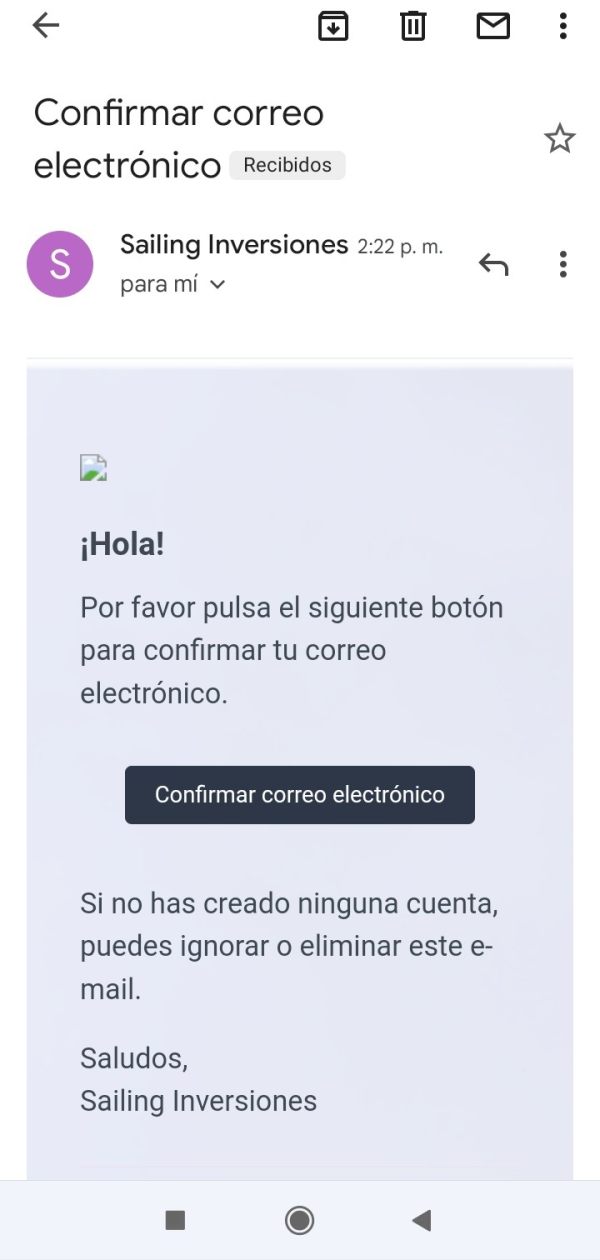600x1260 pixels.
Task: Expand recipient details next to para mí
Action: tap(217, 285)
